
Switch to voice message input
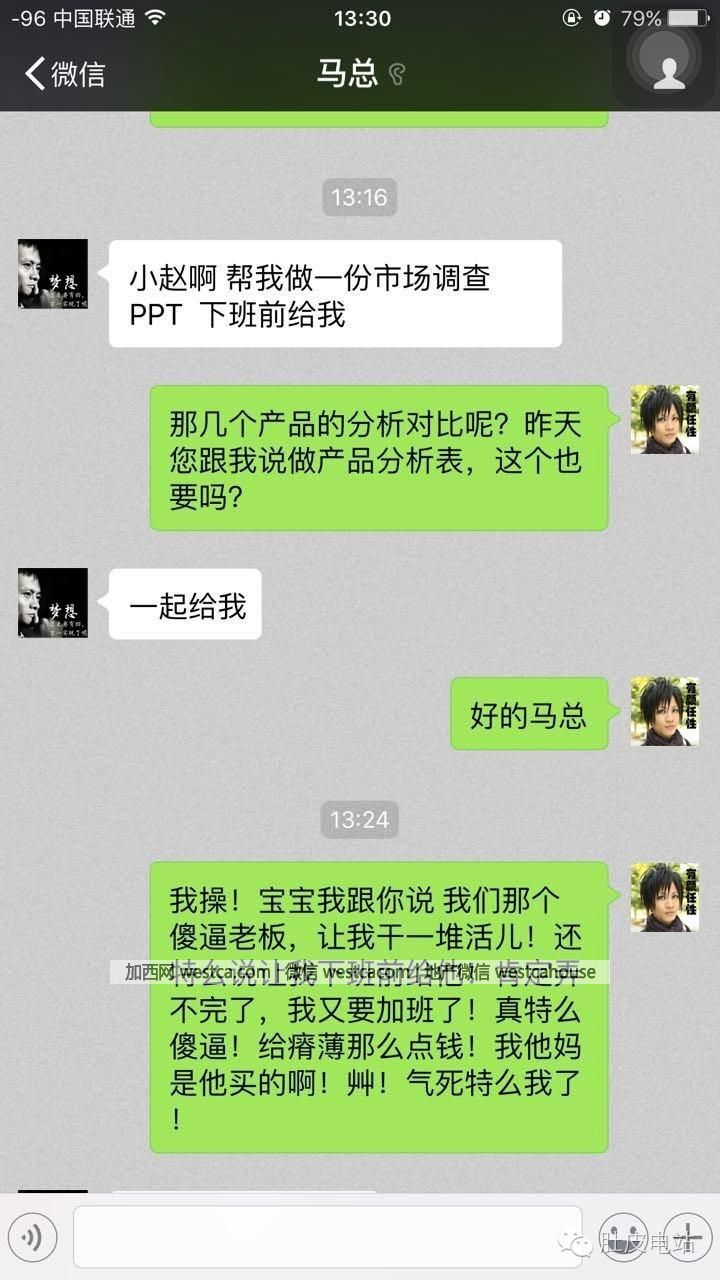point(32,1238)
